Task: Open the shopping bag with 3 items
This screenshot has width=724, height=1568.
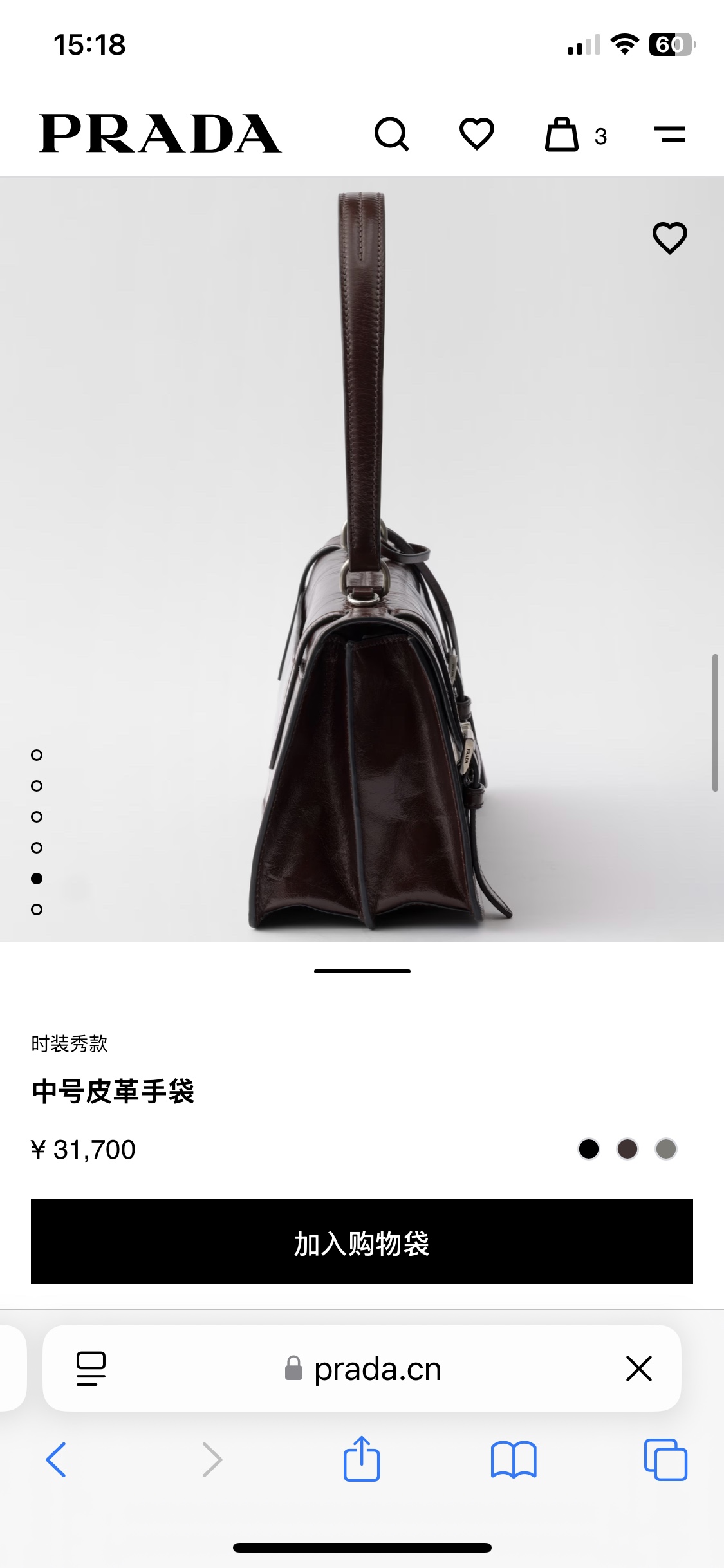Action: pos(562,134)
